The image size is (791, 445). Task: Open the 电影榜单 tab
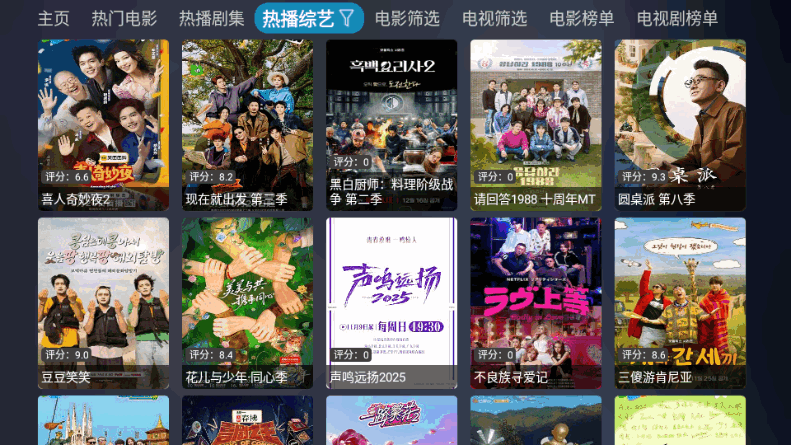click(581, 18)
